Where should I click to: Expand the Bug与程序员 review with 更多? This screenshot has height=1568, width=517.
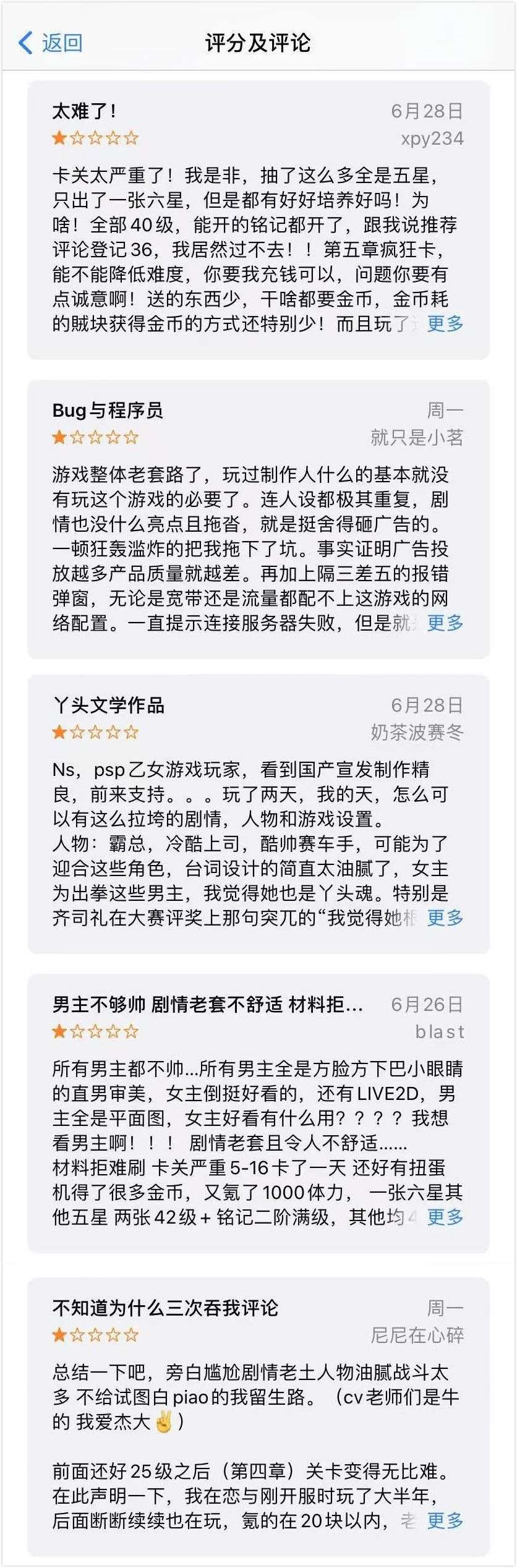[x=445, y=623]
